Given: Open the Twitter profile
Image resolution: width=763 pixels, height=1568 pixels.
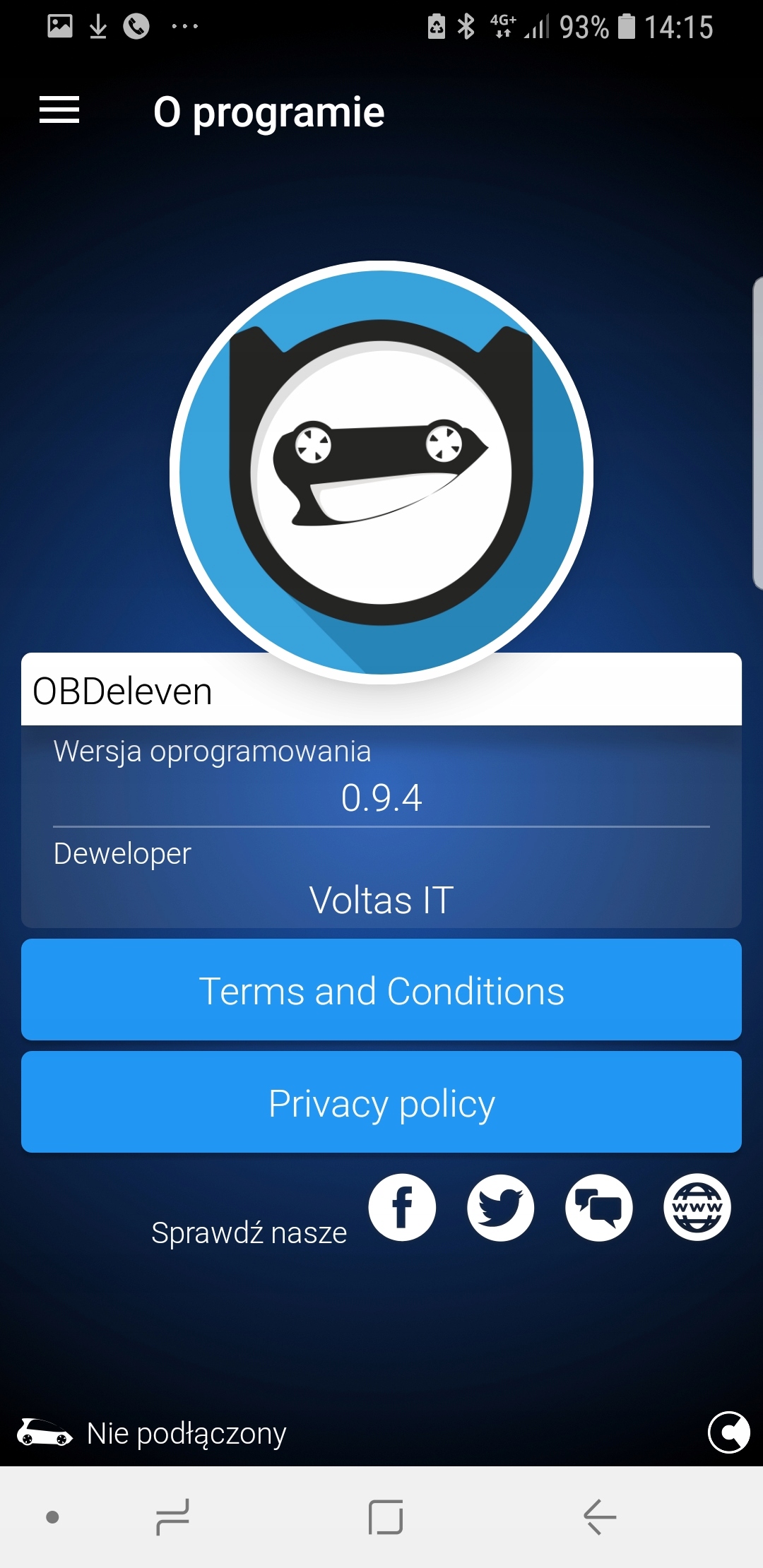Looking at the screenshot, I should pyautogui.click(x=500, y=1207).
